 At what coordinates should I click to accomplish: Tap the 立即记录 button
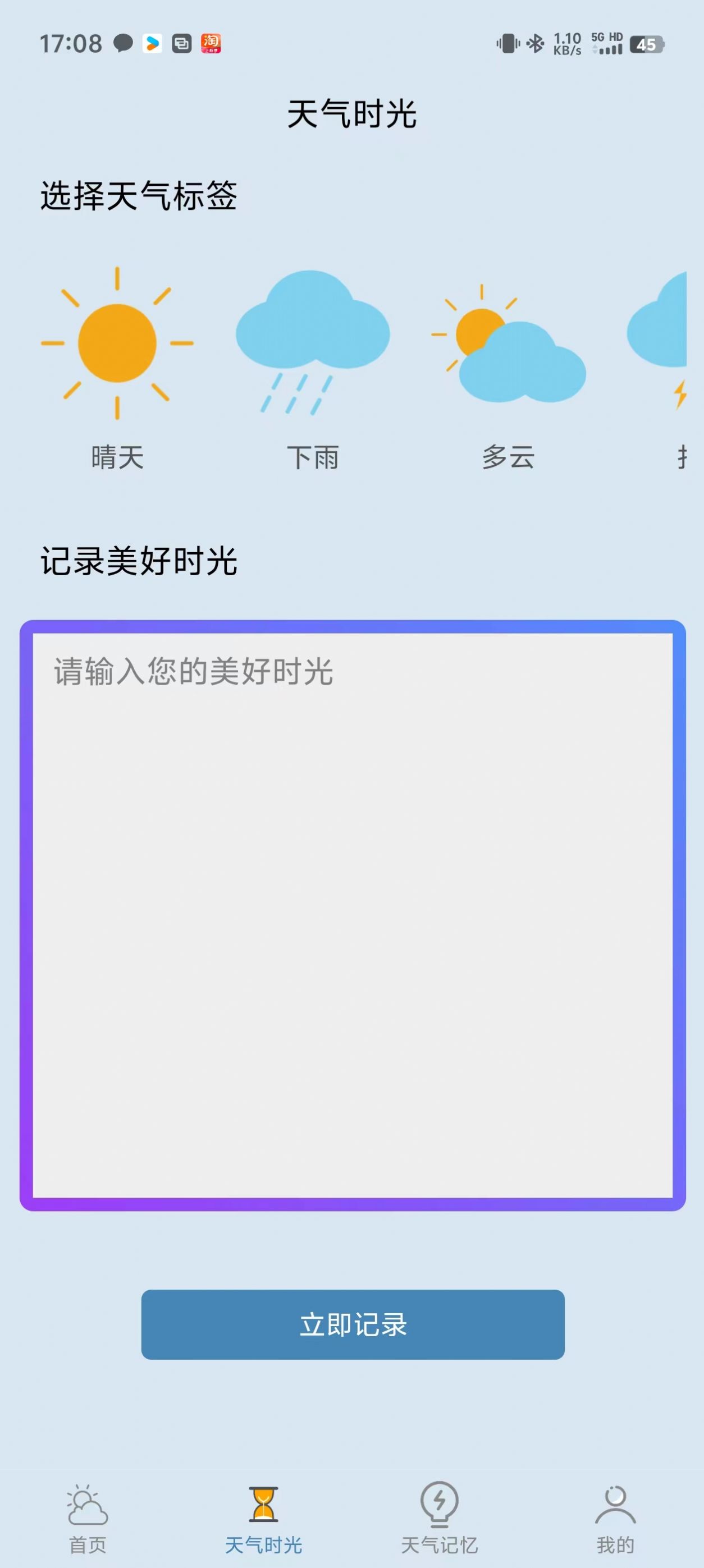[352, 1324]
